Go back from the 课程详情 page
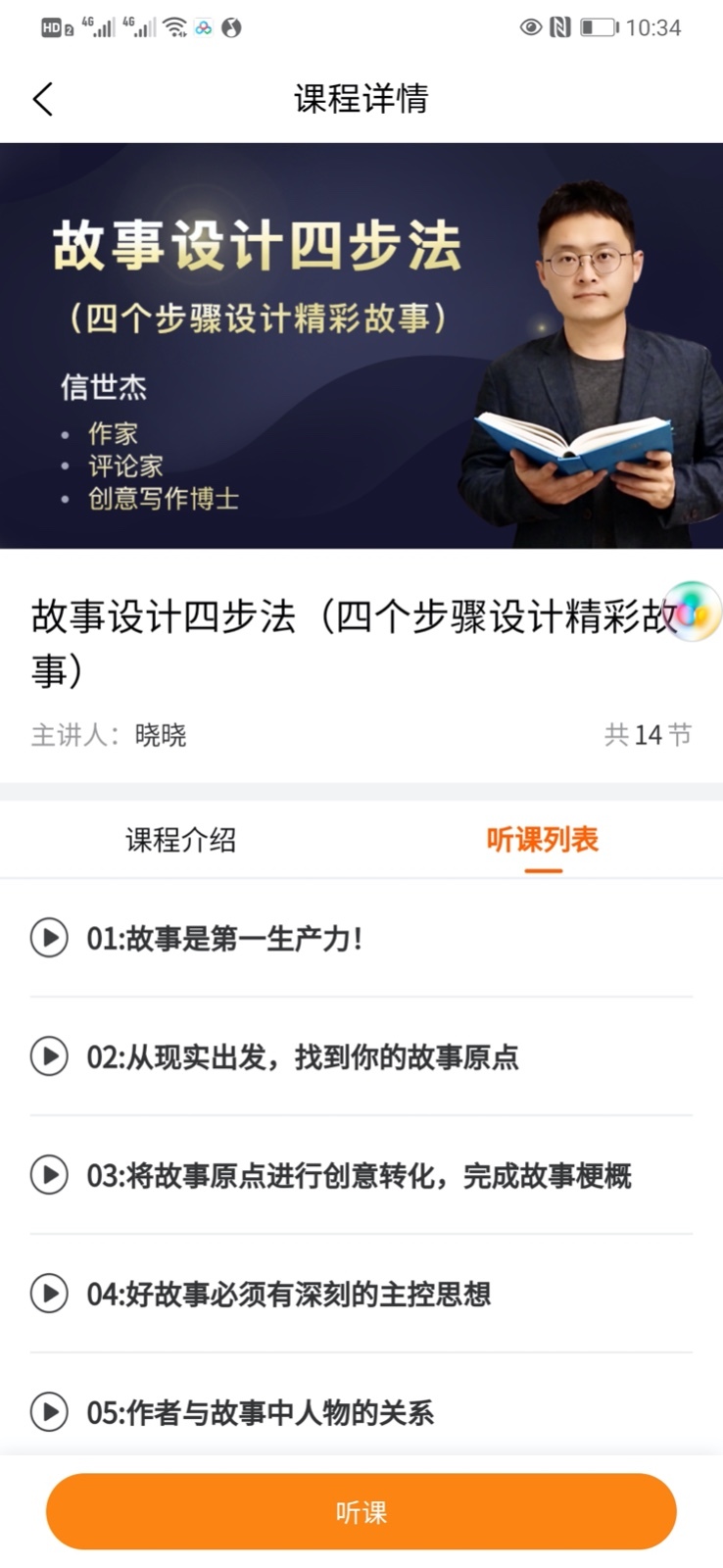 tap(43, 99)
